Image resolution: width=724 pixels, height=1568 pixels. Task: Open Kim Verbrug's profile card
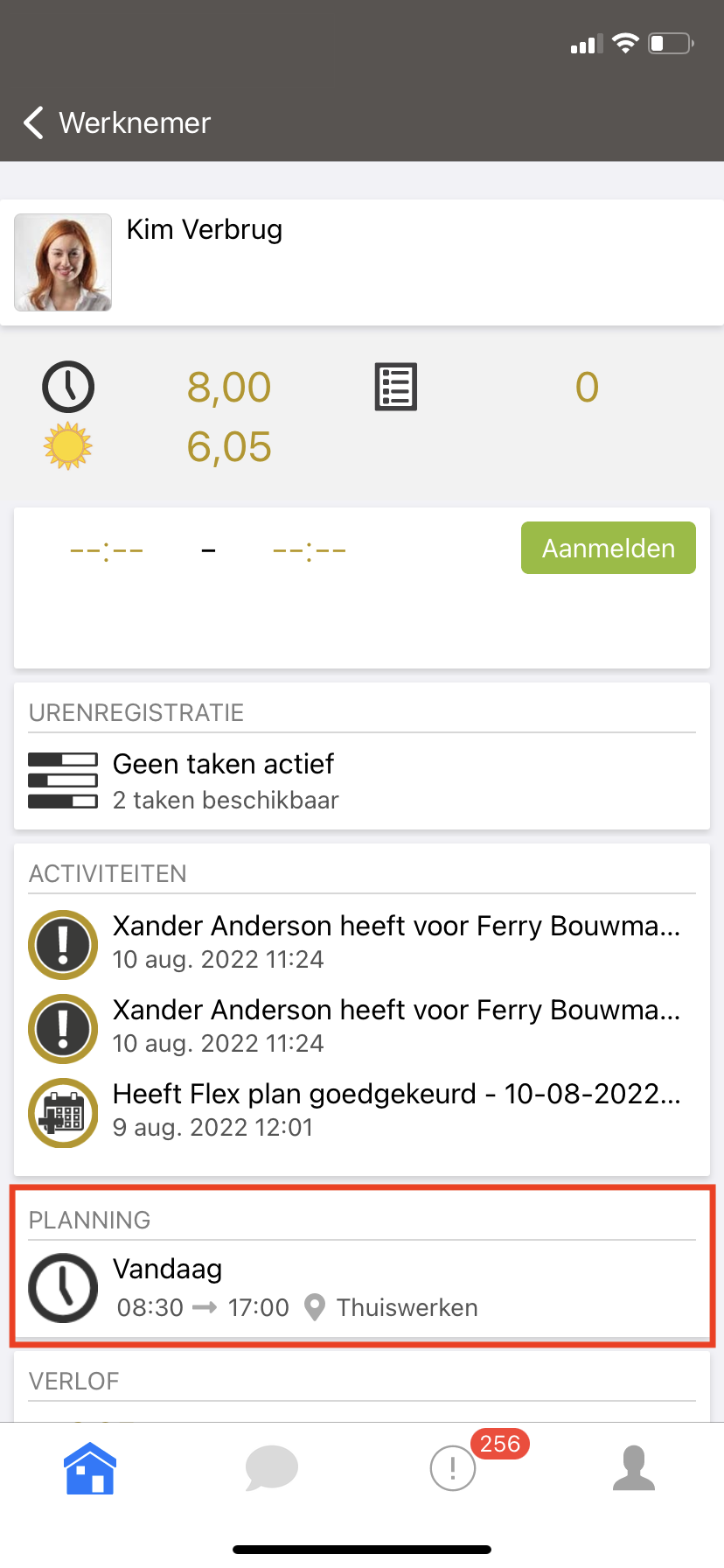pos(362,262)
